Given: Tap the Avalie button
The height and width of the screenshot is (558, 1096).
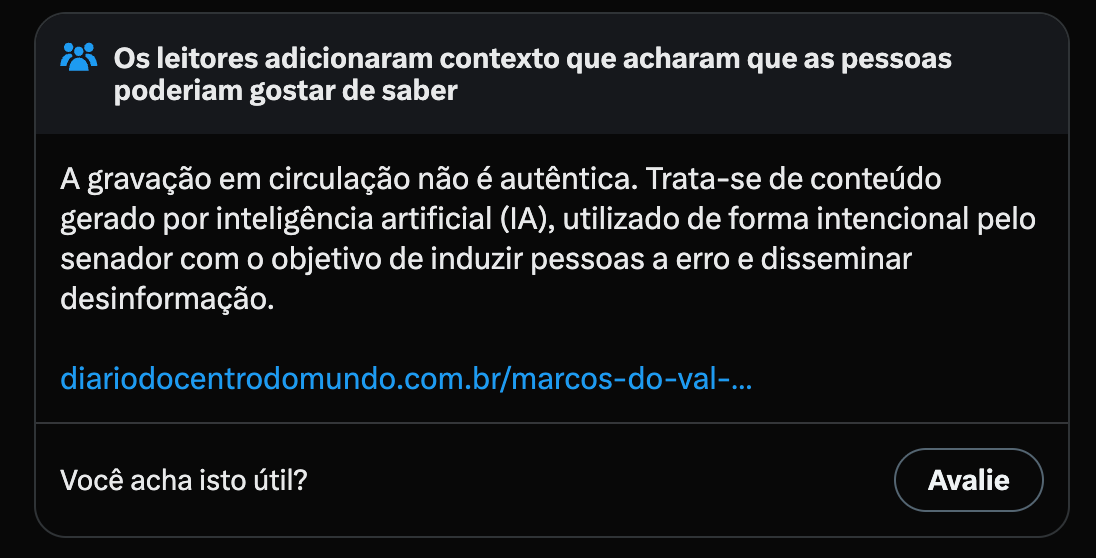Looking at the screenshot, I should [968, 480].
